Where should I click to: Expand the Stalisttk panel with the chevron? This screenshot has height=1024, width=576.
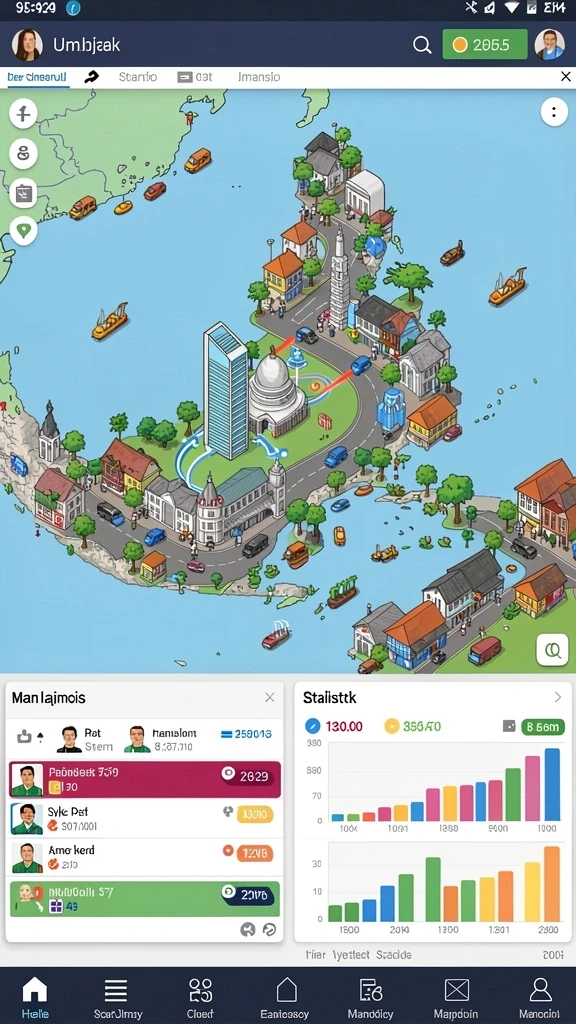click(558, 697)
